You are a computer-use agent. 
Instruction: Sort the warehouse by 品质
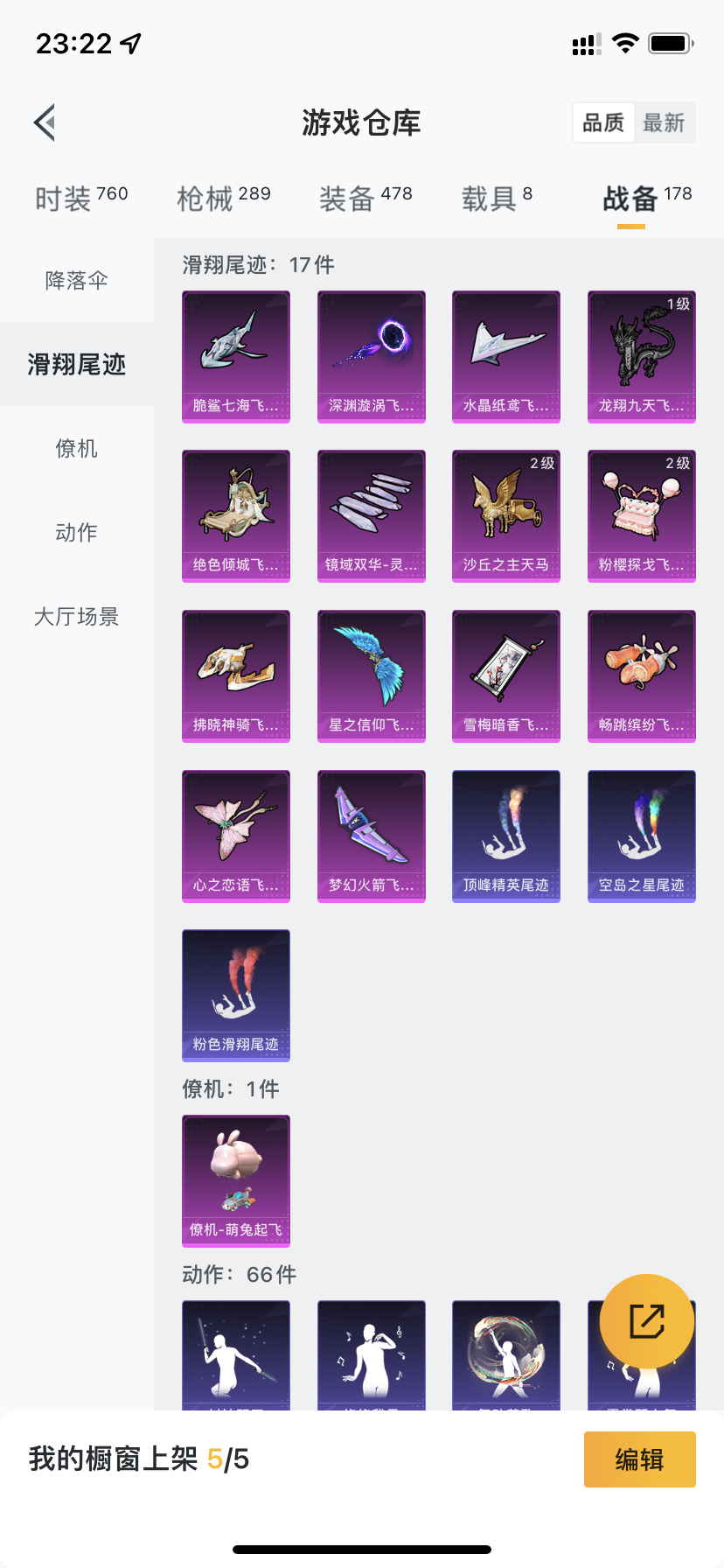tap(603, 122)
